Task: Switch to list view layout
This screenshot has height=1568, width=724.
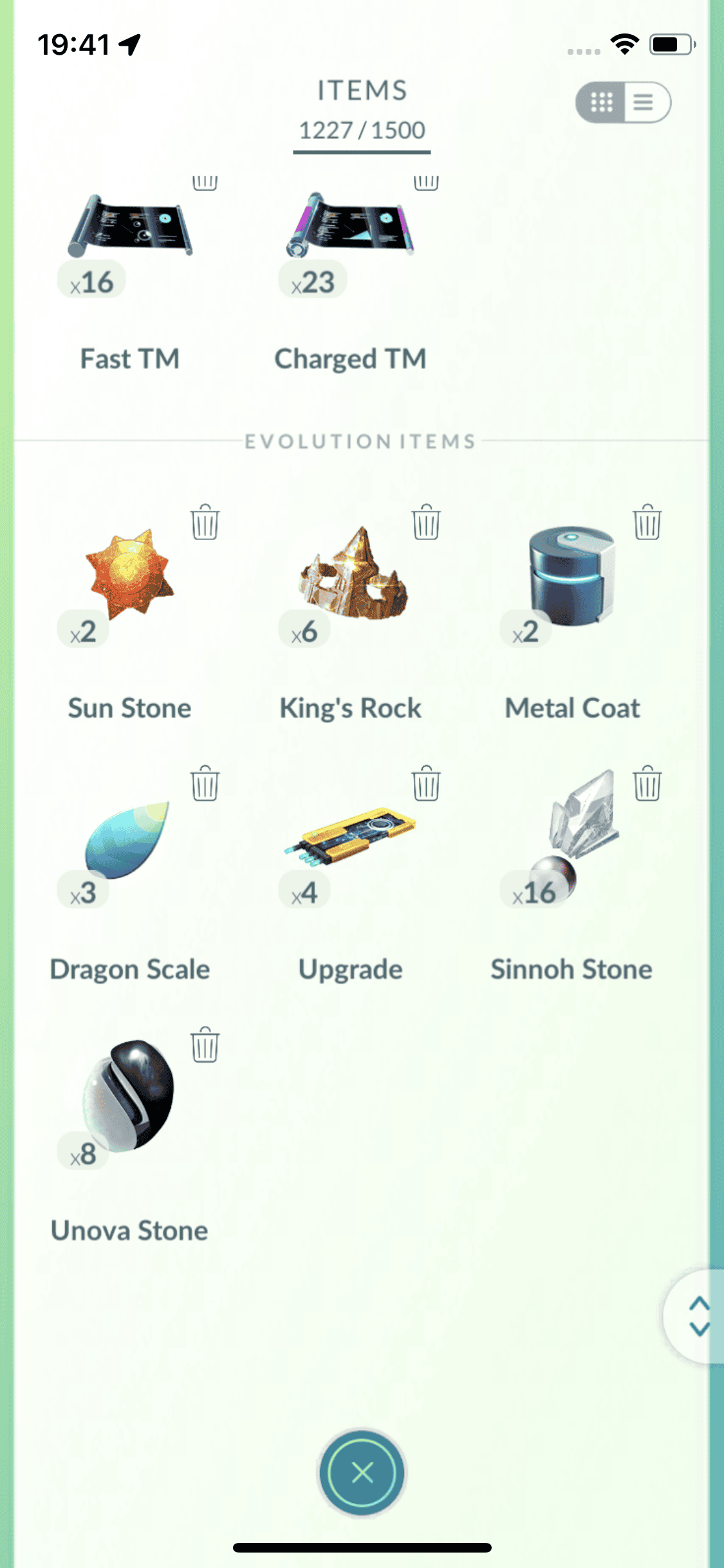Action: (x=645, y=102)
